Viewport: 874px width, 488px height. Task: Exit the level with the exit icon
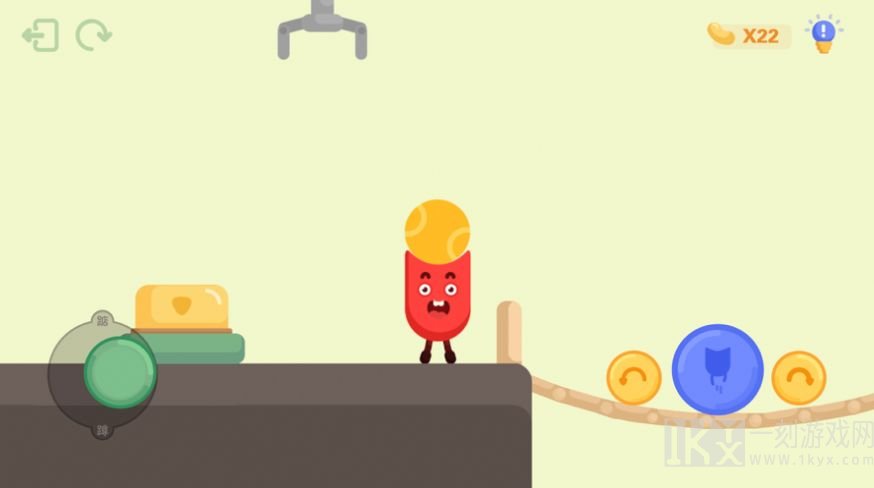(40, 37)
